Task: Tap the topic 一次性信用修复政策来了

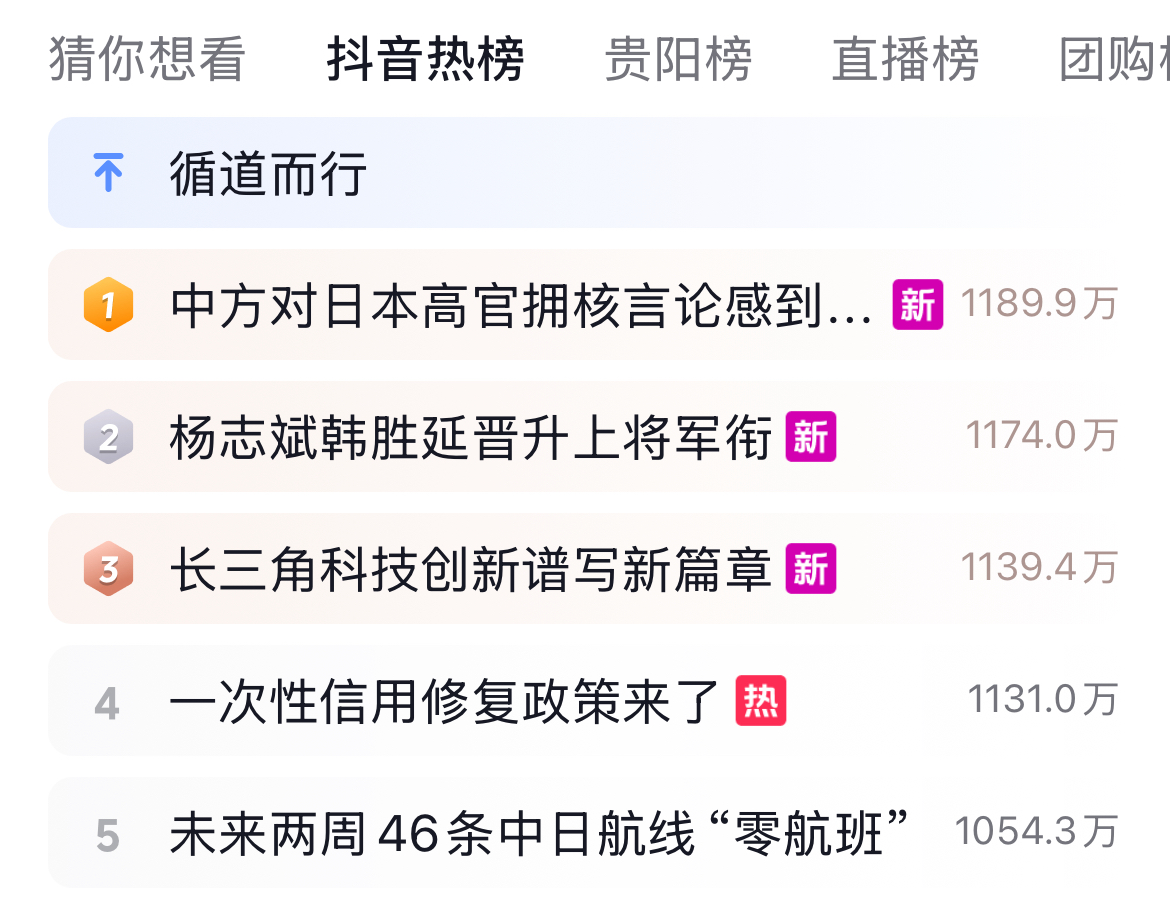Action: tap(445, 701)
